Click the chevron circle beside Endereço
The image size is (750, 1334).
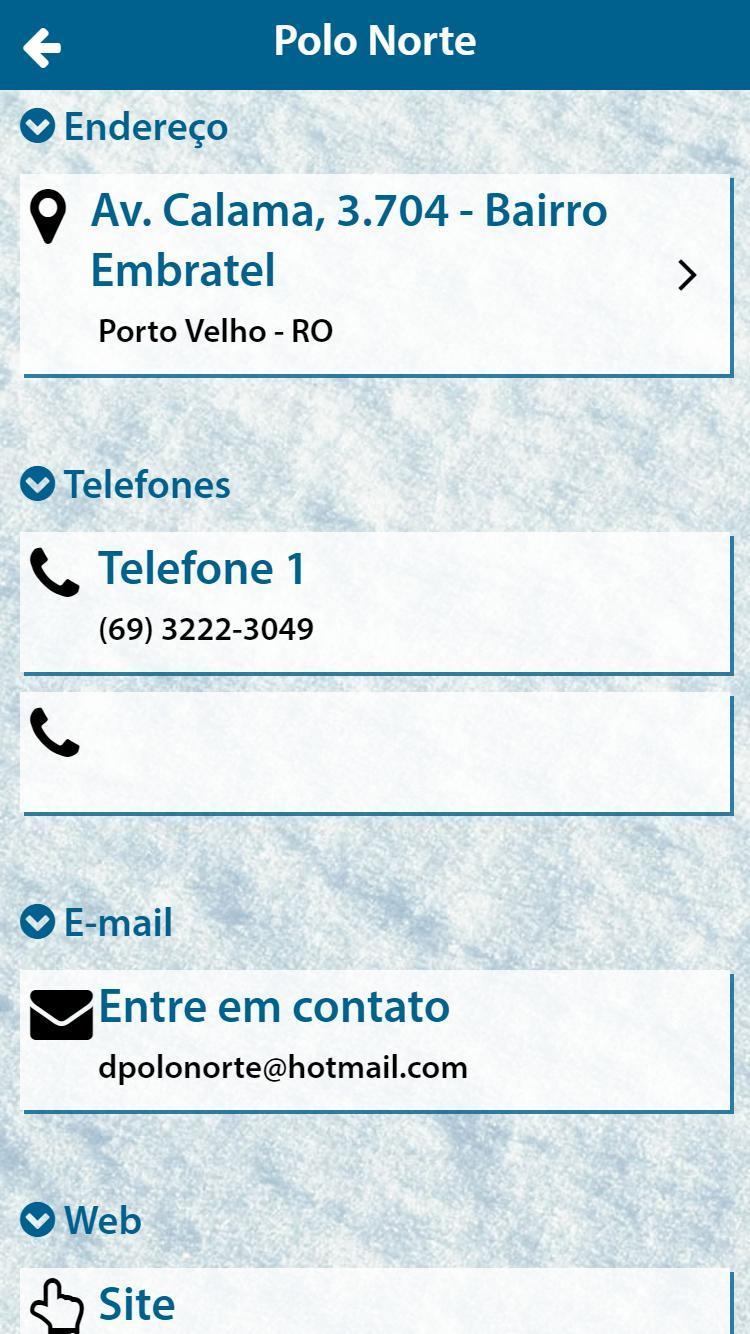[37, 126]
